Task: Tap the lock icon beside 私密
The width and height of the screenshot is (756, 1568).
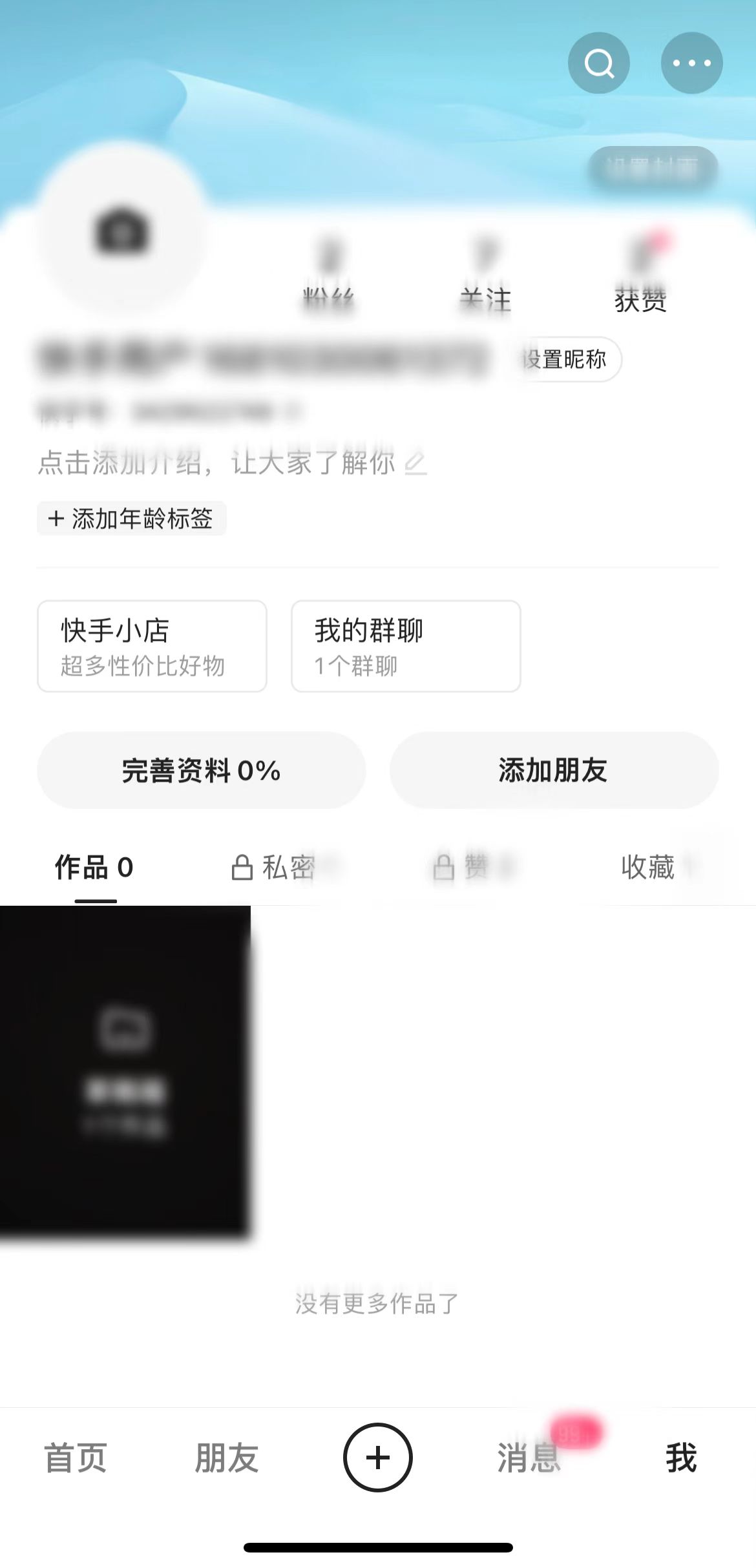Action: point(242,867)
